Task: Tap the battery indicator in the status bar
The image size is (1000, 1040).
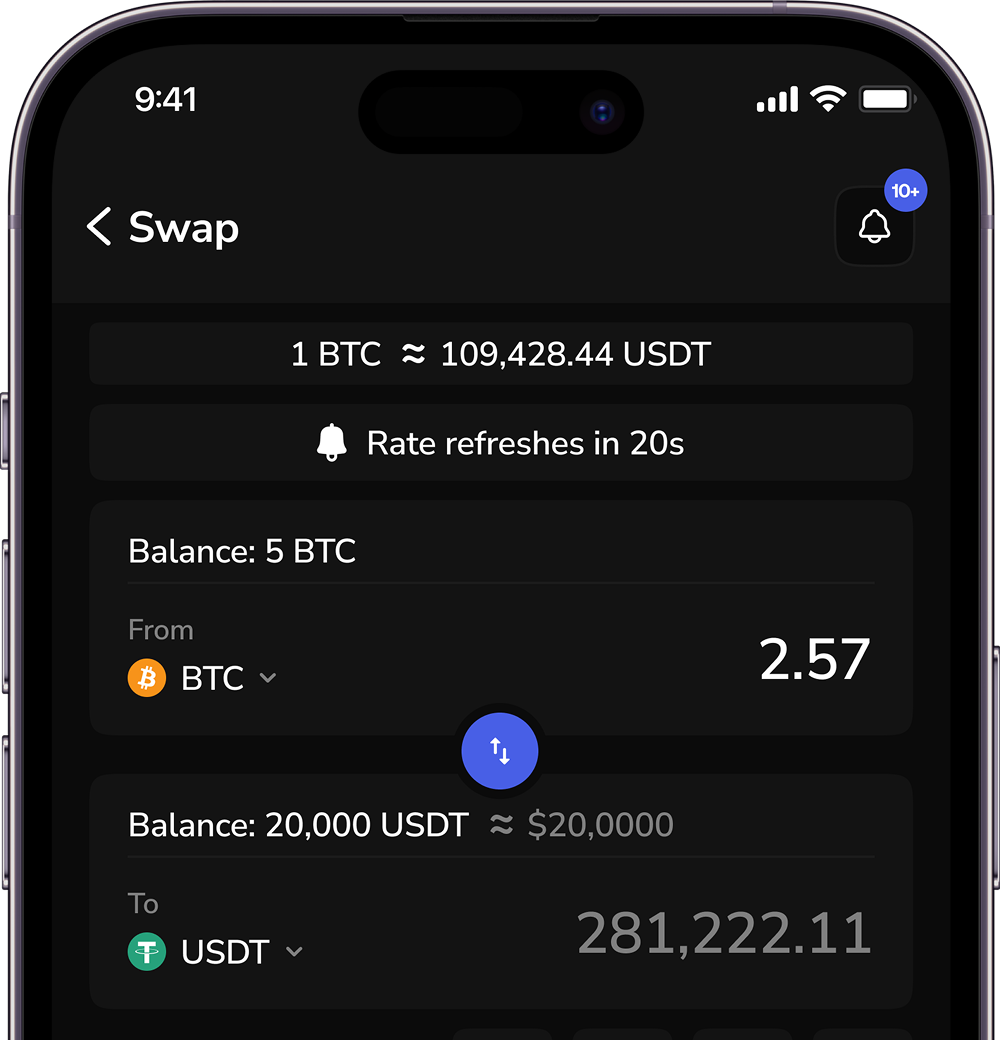Action: 886,98
